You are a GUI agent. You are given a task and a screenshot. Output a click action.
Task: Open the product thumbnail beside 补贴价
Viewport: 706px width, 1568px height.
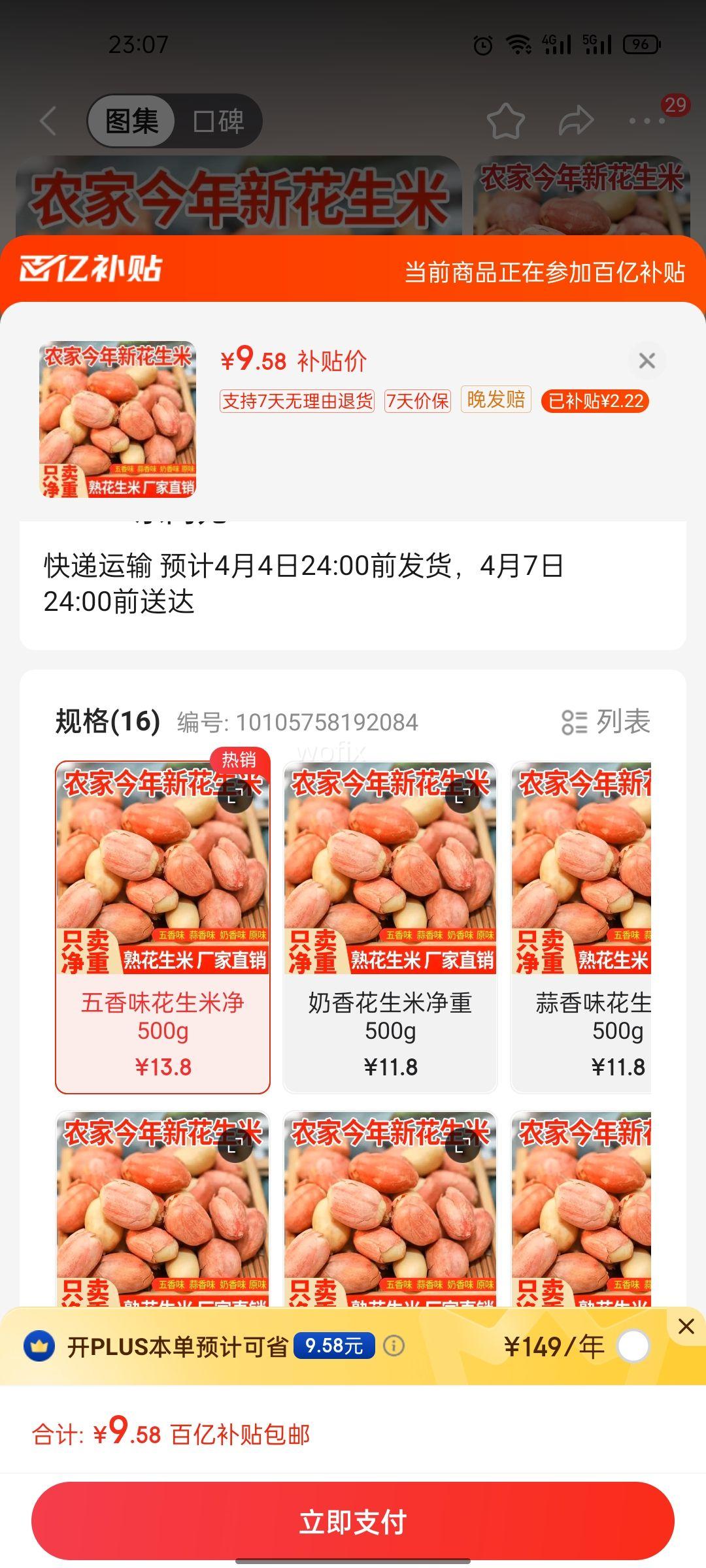tap(118, 419)
